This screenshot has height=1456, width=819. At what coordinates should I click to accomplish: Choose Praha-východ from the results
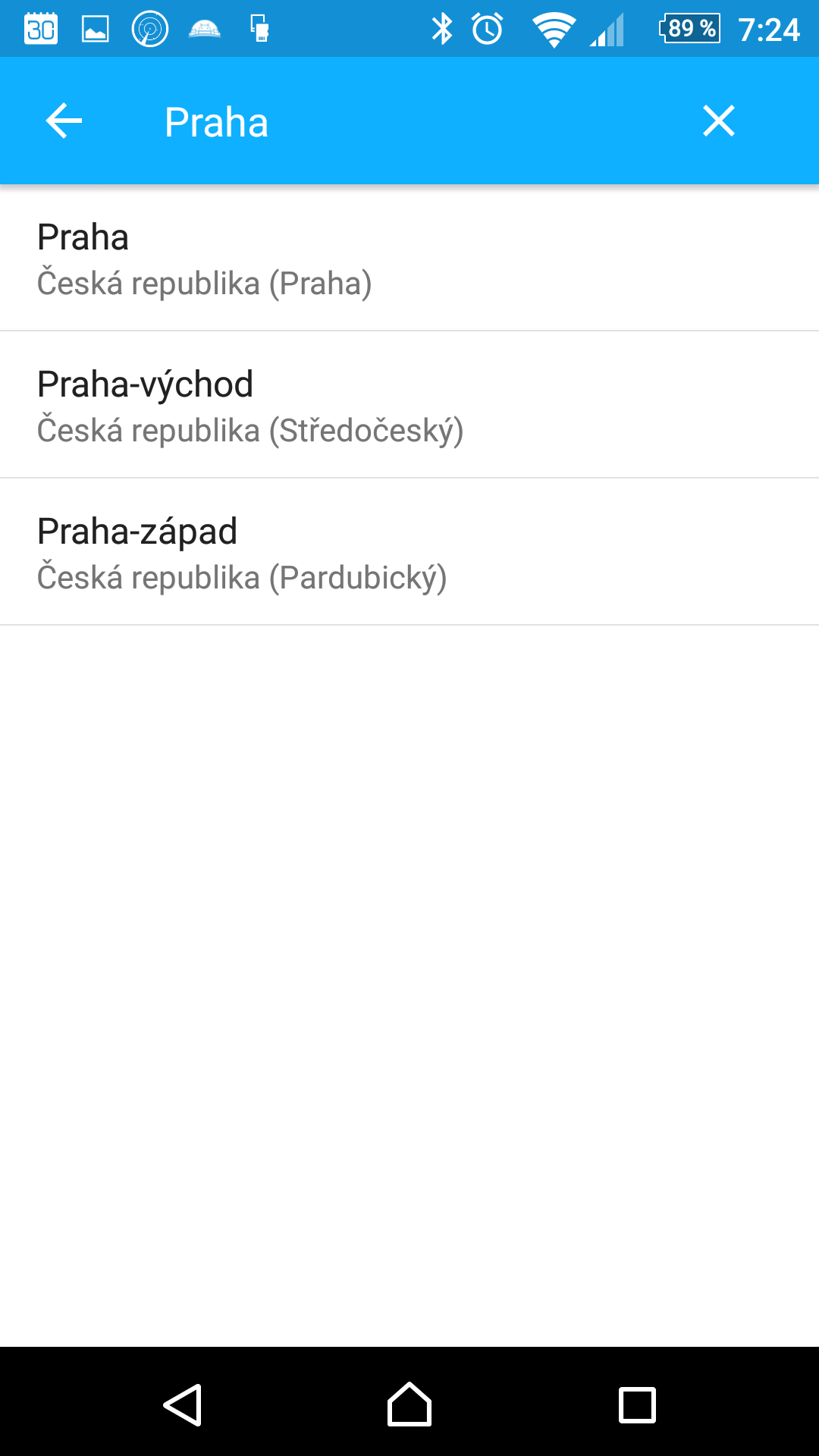[409, 405]
